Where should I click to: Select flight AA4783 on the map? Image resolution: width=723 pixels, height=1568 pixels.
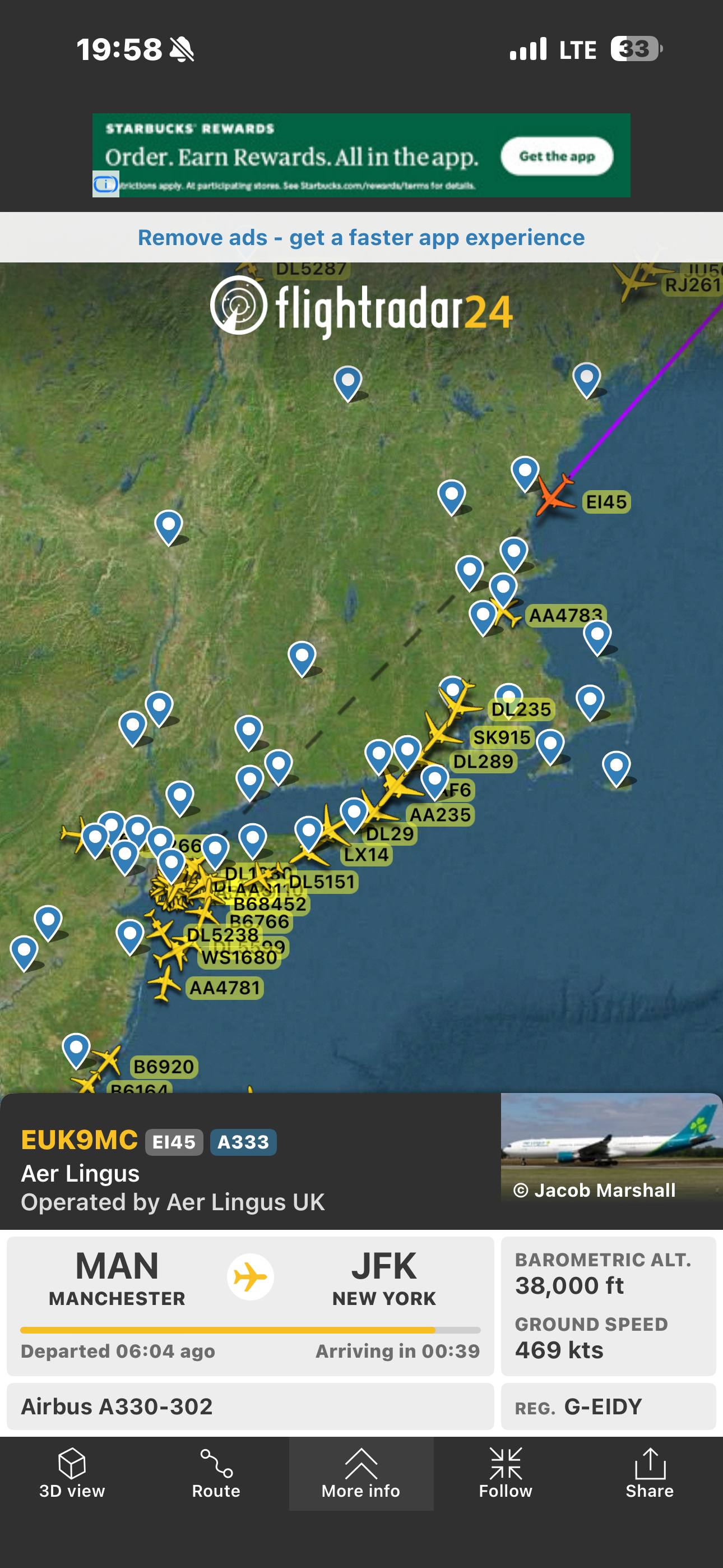tap(565, 615)
